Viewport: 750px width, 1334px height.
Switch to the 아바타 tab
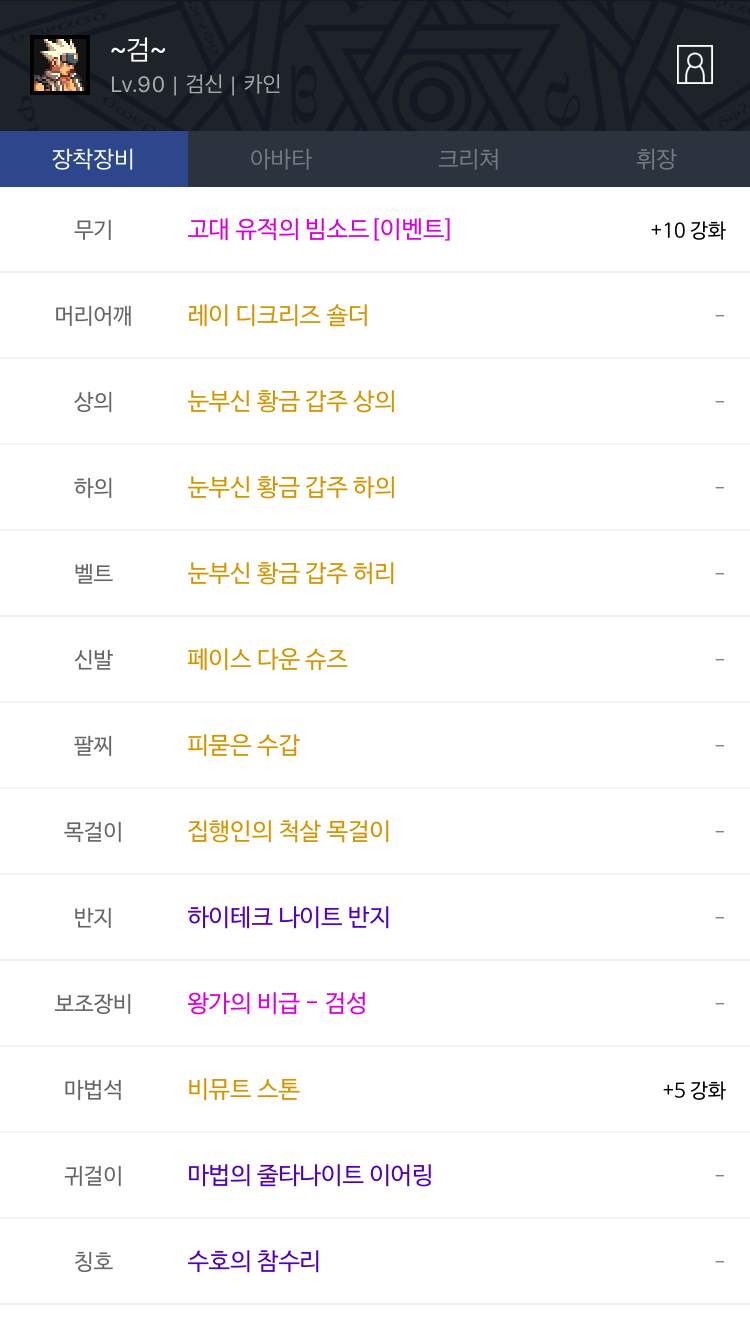pyautogui.click(x=281, y=159)
